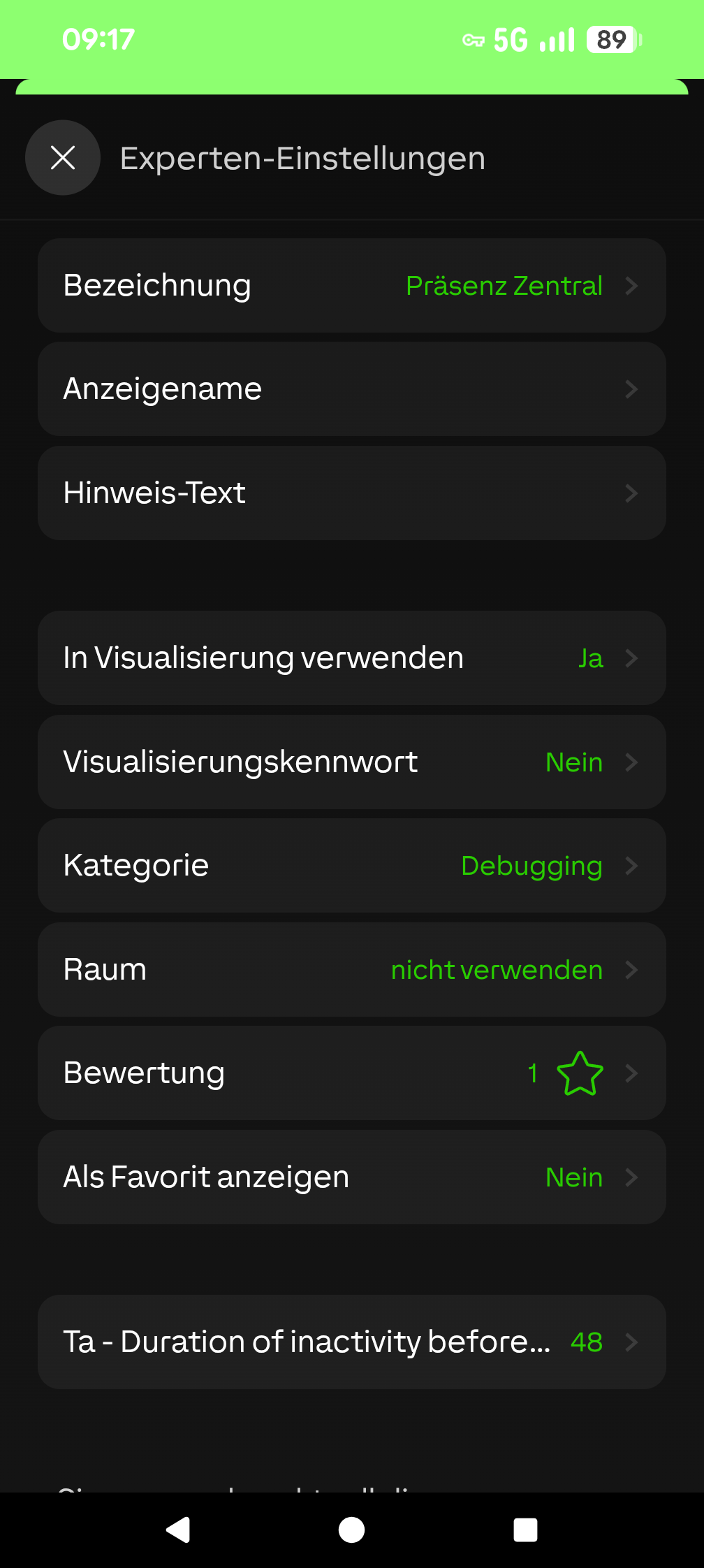
Task: Go back using the system back button
Action: click(x=179, y=1530)
